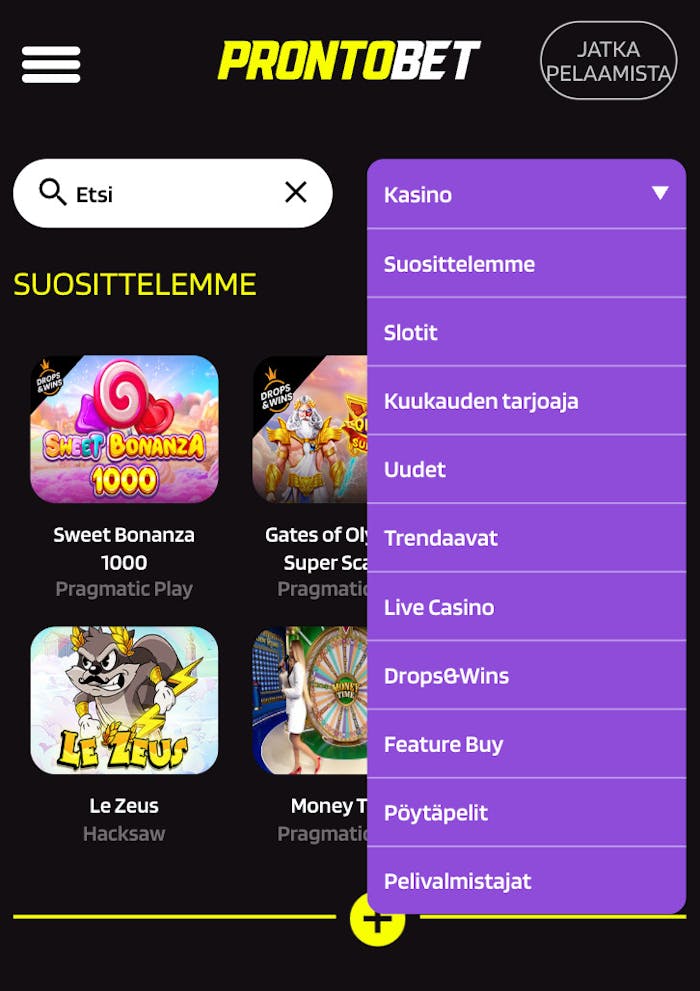This screenshot has width=700, height=991.
Task: Collapse the Kasino dropdown
Action: coord(659,193)
